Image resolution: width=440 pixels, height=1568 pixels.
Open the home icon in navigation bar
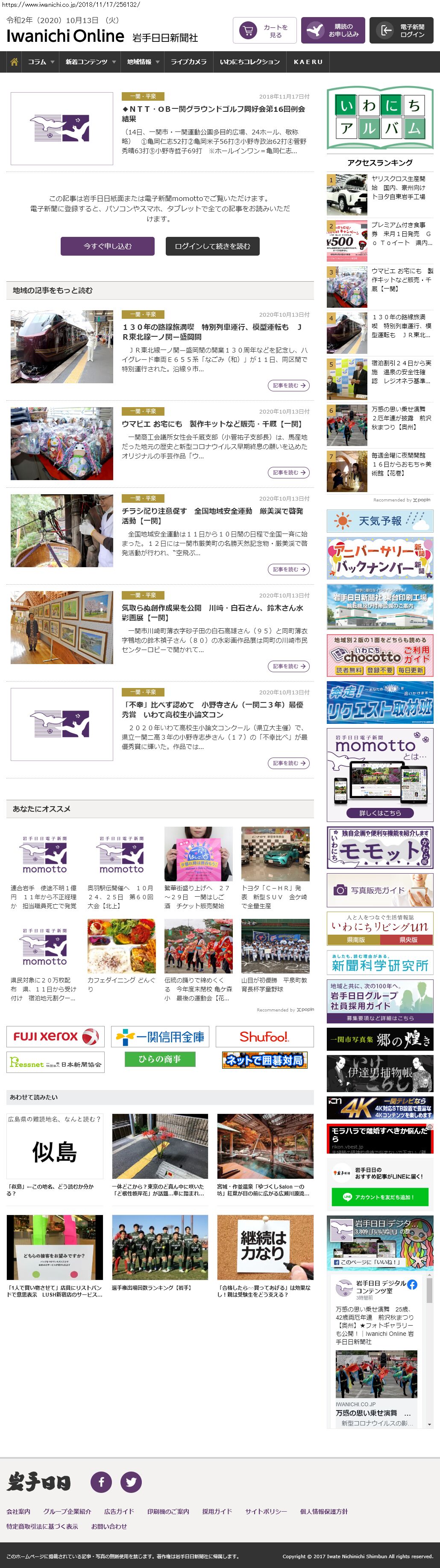click(14, 62)
